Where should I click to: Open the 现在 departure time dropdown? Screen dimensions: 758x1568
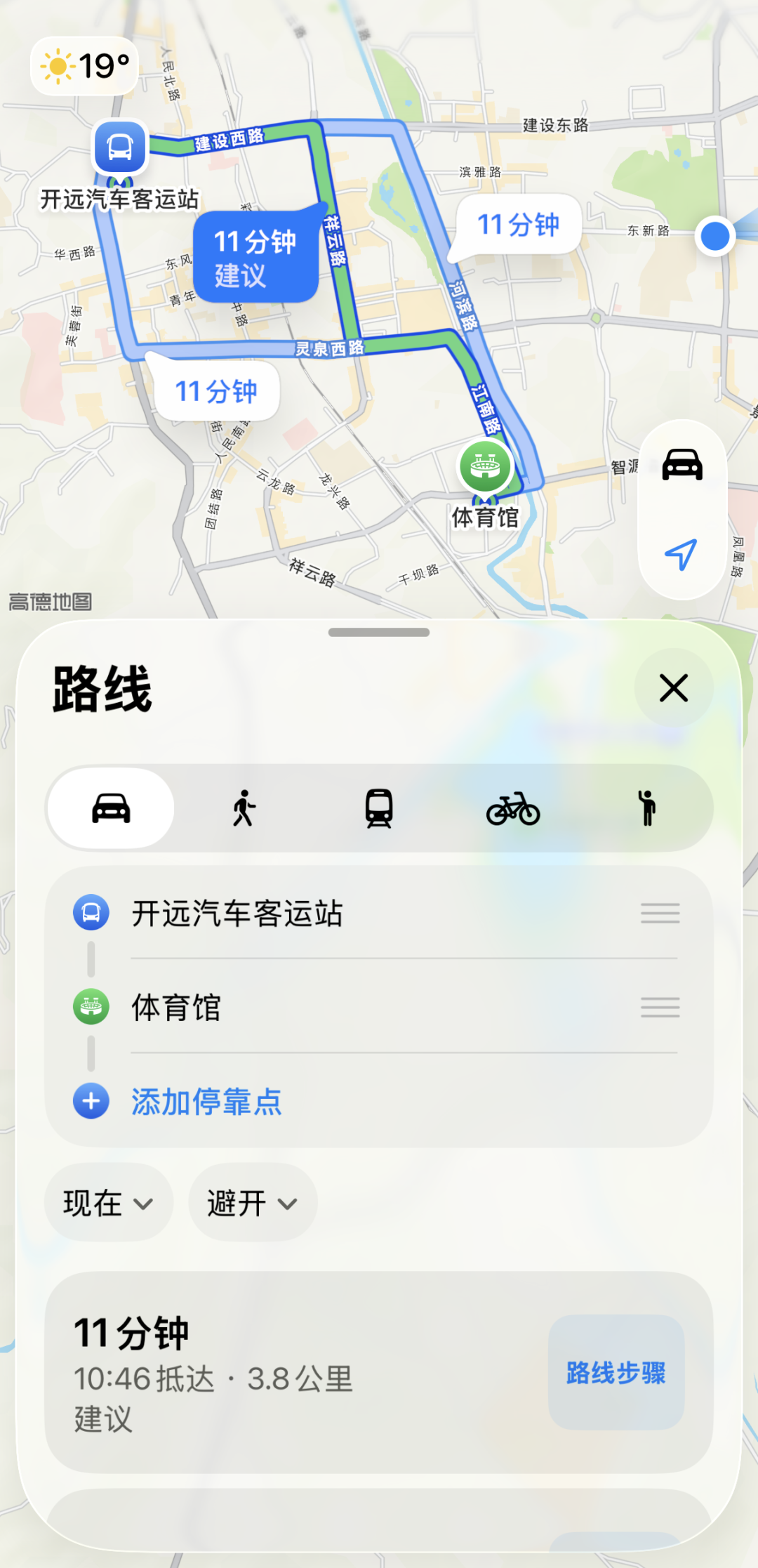(x=108, y=1201)
